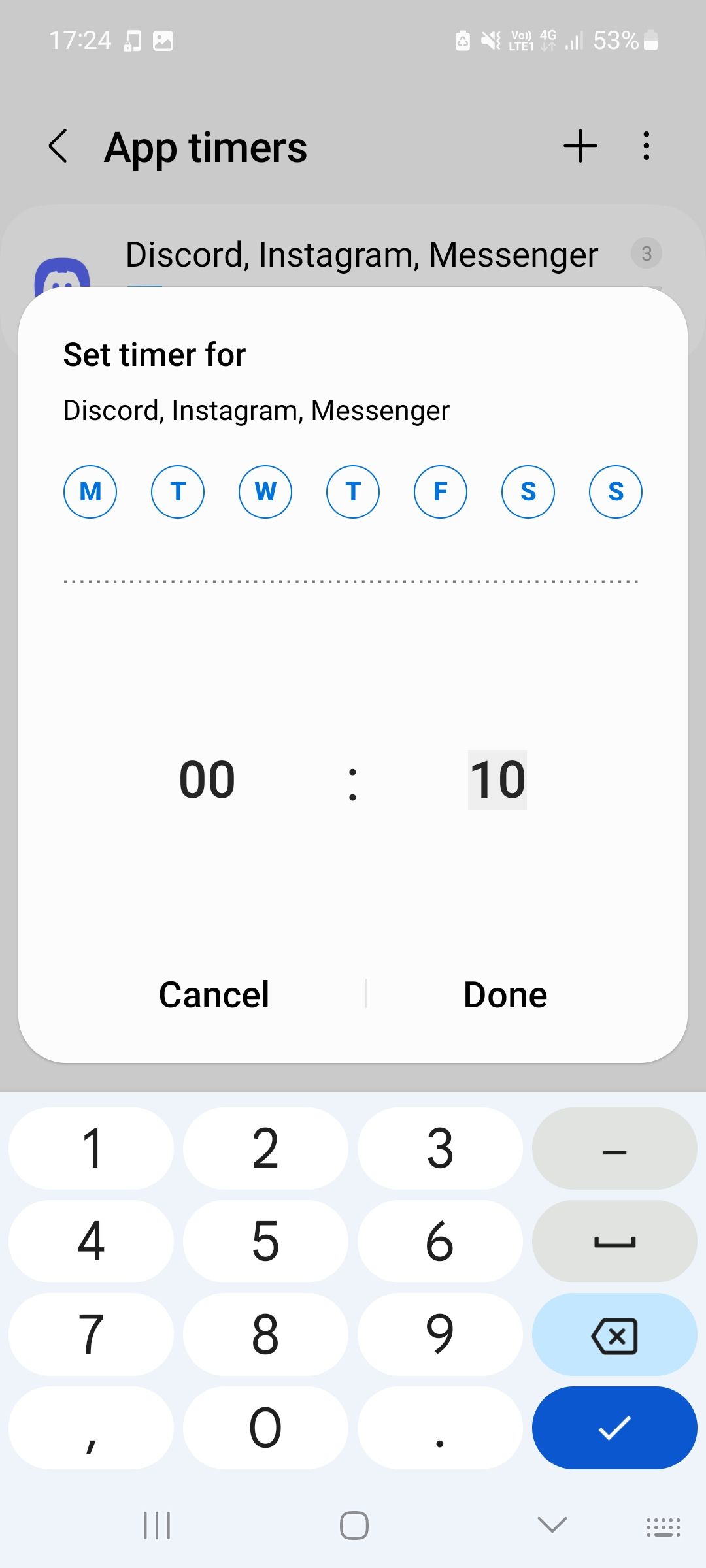Viewport: 706px width, 1568px height.
Task: Add a new app timer with plus icon
Action: coord(580,146)
